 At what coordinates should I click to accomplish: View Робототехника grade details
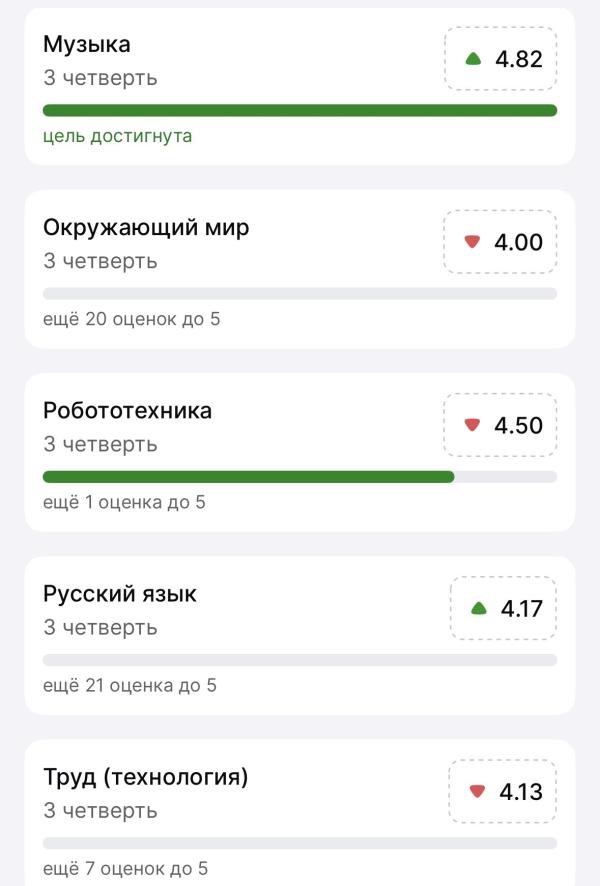(500, 425)
